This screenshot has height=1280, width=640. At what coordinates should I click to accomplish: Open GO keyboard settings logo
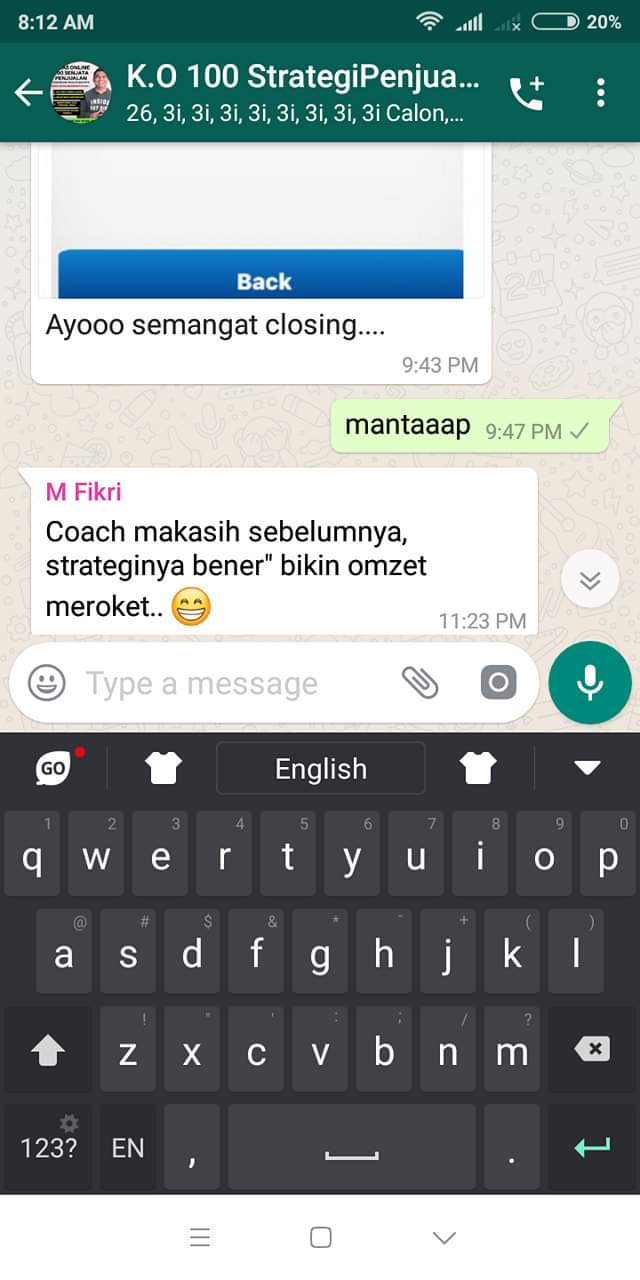click(54, 768)
